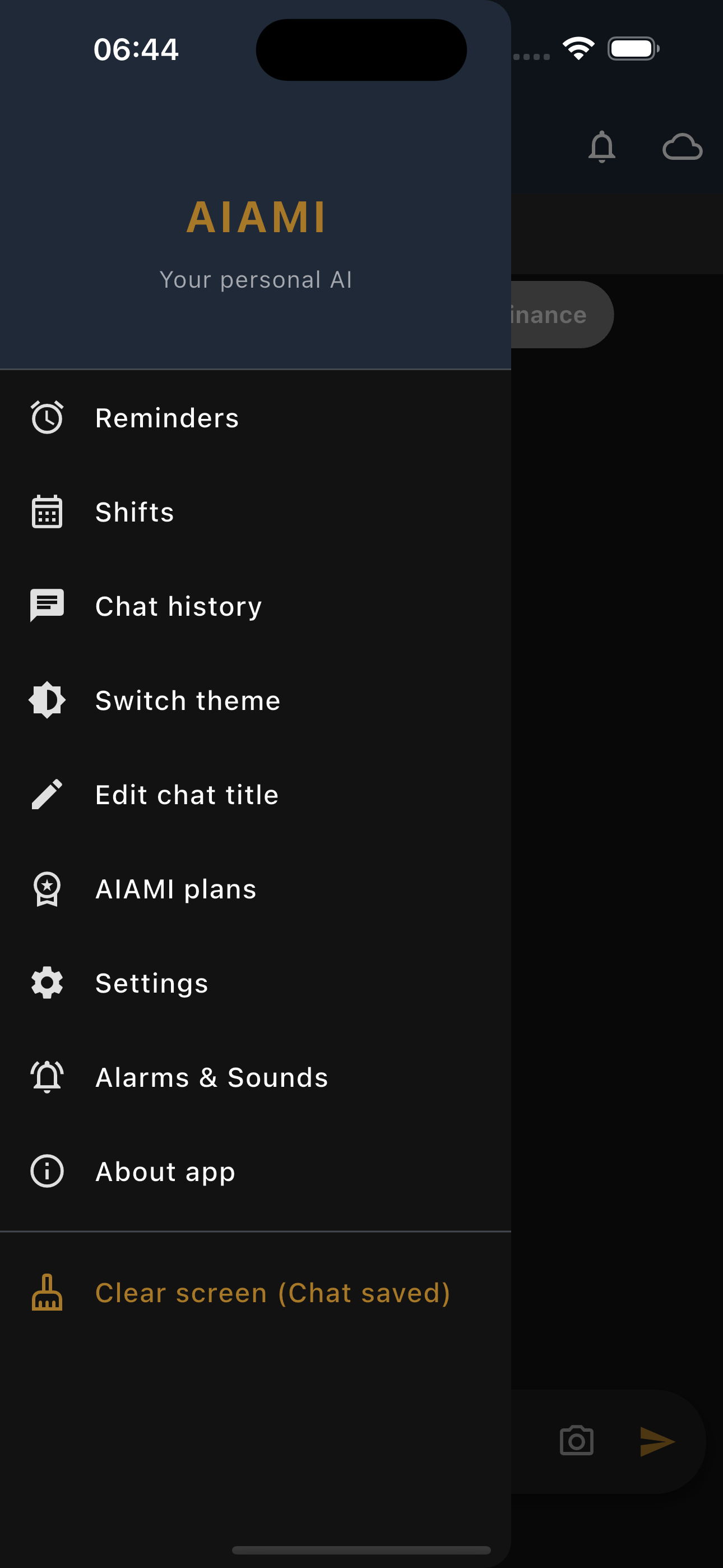Tap Clear screen (Chat saved)

pos(272,1292)
